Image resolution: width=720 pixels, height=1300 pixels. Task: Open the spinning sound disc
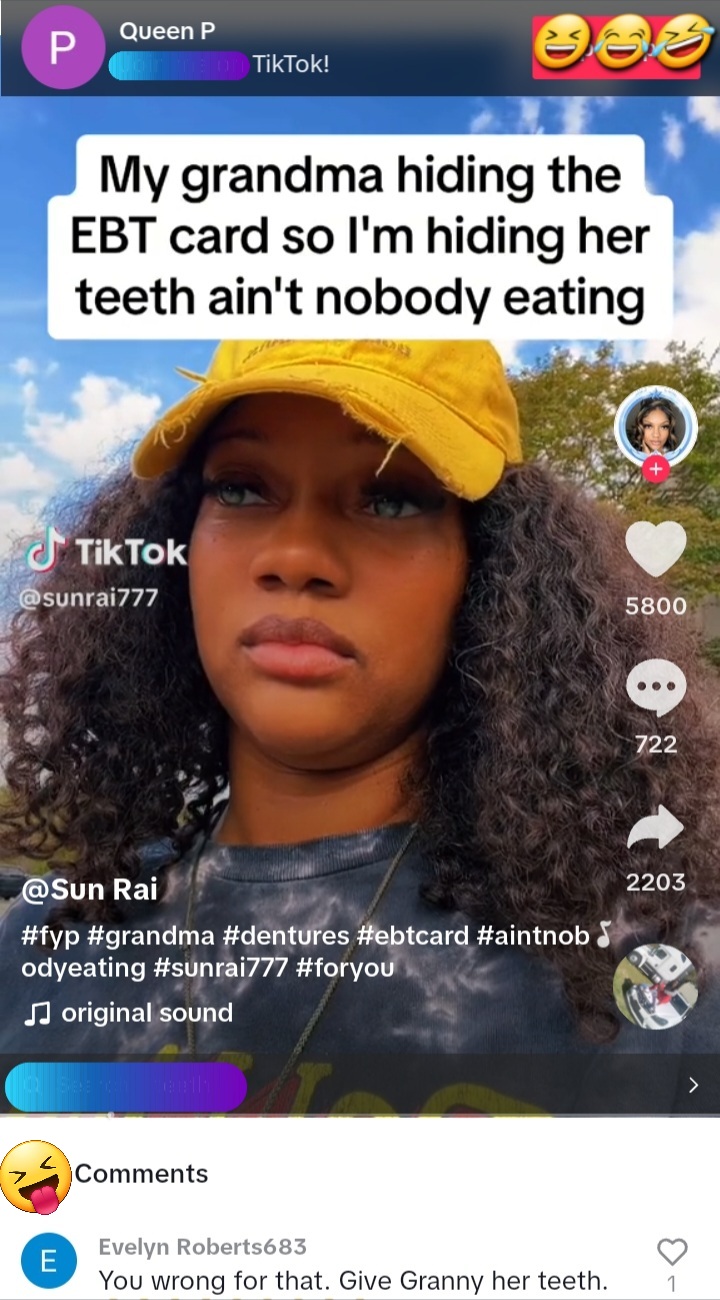[655, 986]
